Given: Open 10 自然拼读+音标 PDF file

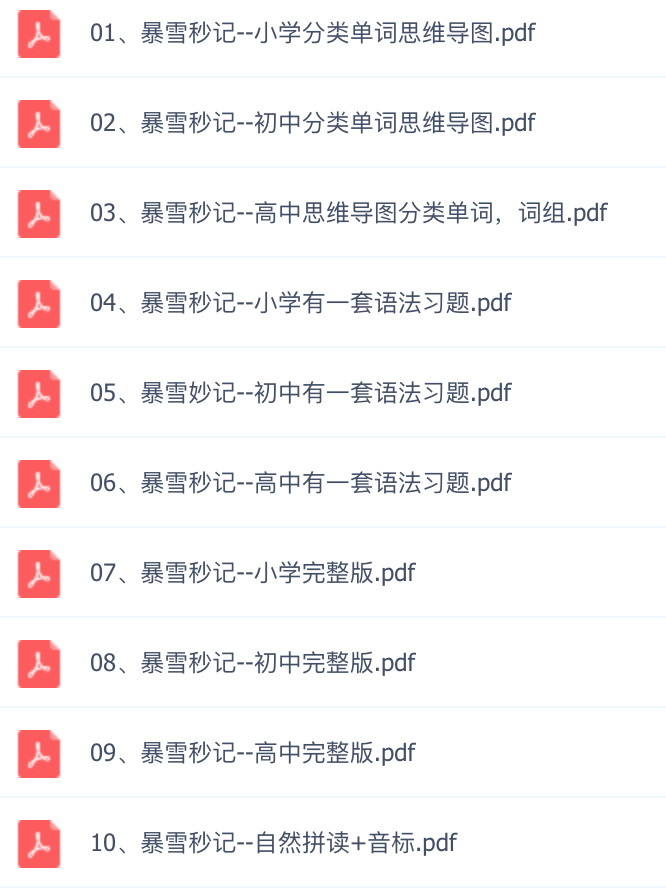Looking at the screenshot, I should pos(273,843).
